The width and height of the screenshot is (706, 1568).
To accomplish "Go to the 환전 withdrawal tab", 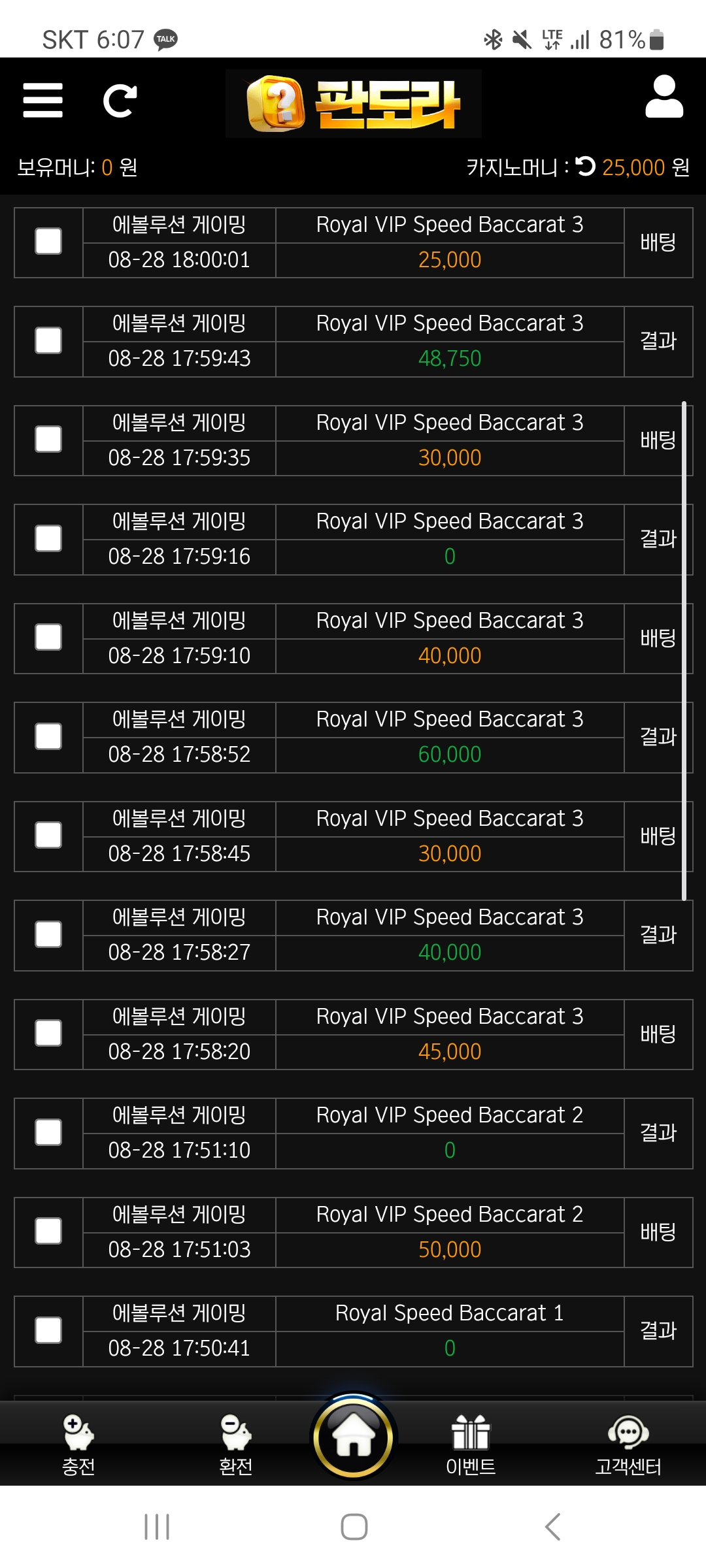I will click(235, 1445).
